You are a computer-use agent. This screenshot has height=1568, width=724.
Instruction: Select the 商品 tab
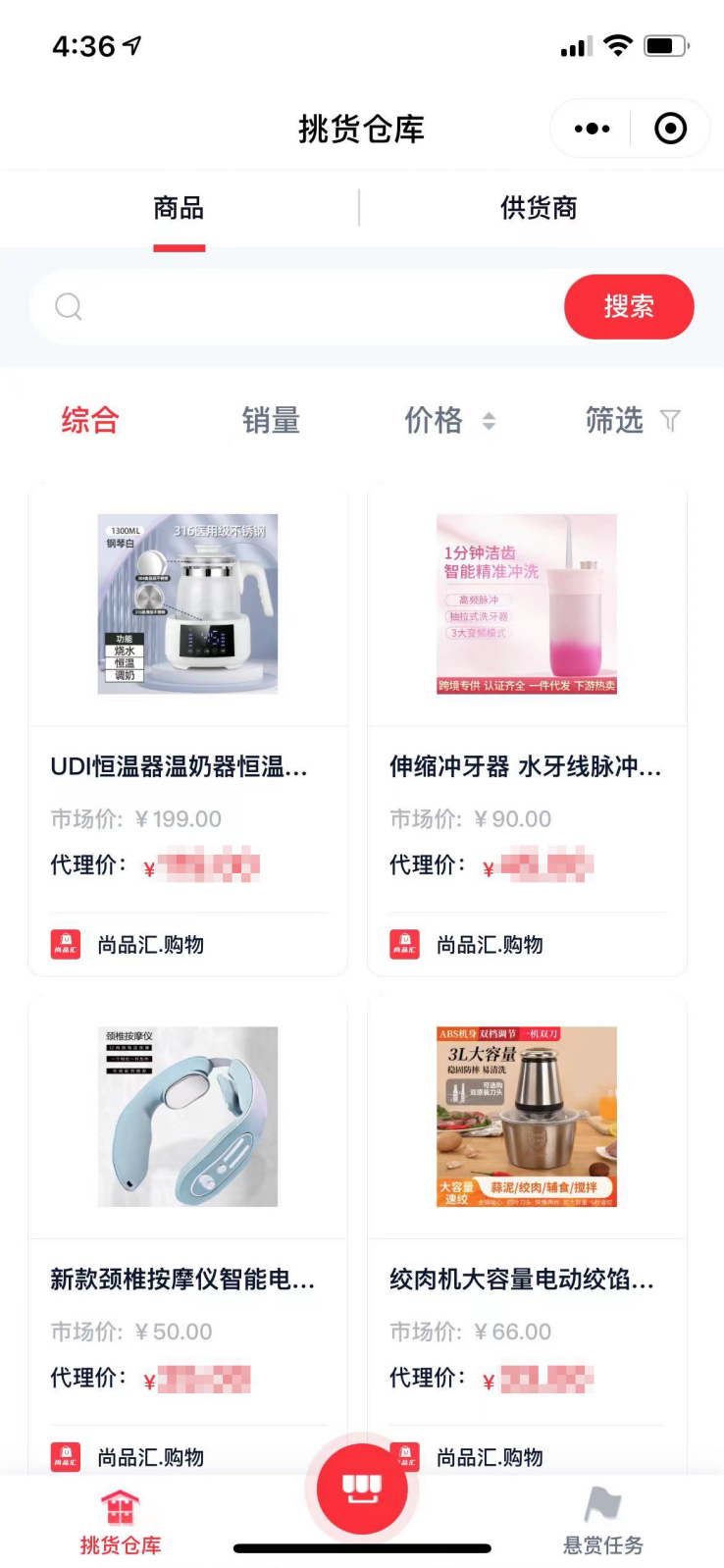click(x=179, y=208)
